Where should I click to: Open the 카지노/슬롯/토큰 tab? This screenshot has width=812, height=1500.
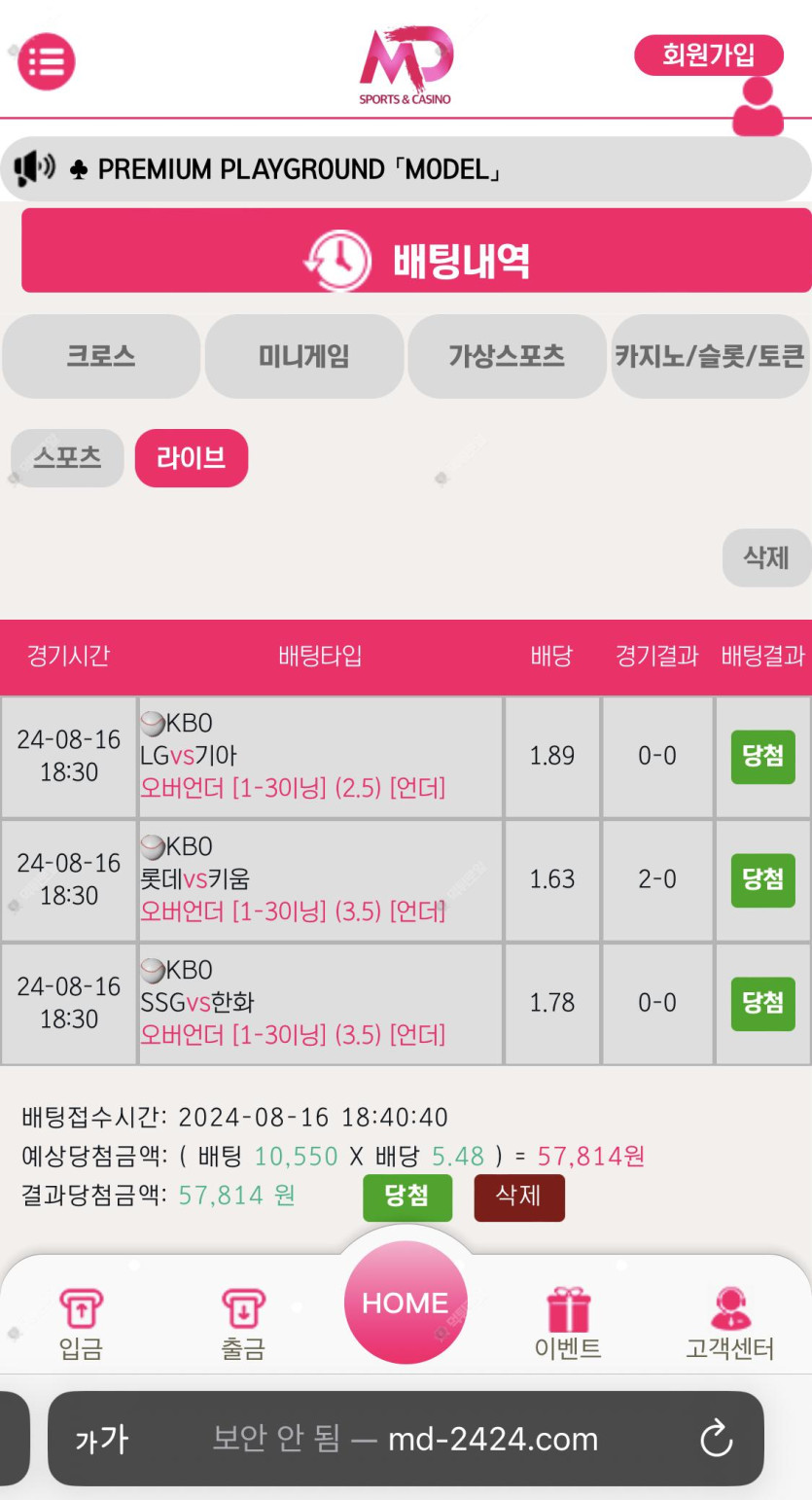(x=710, y=356)
